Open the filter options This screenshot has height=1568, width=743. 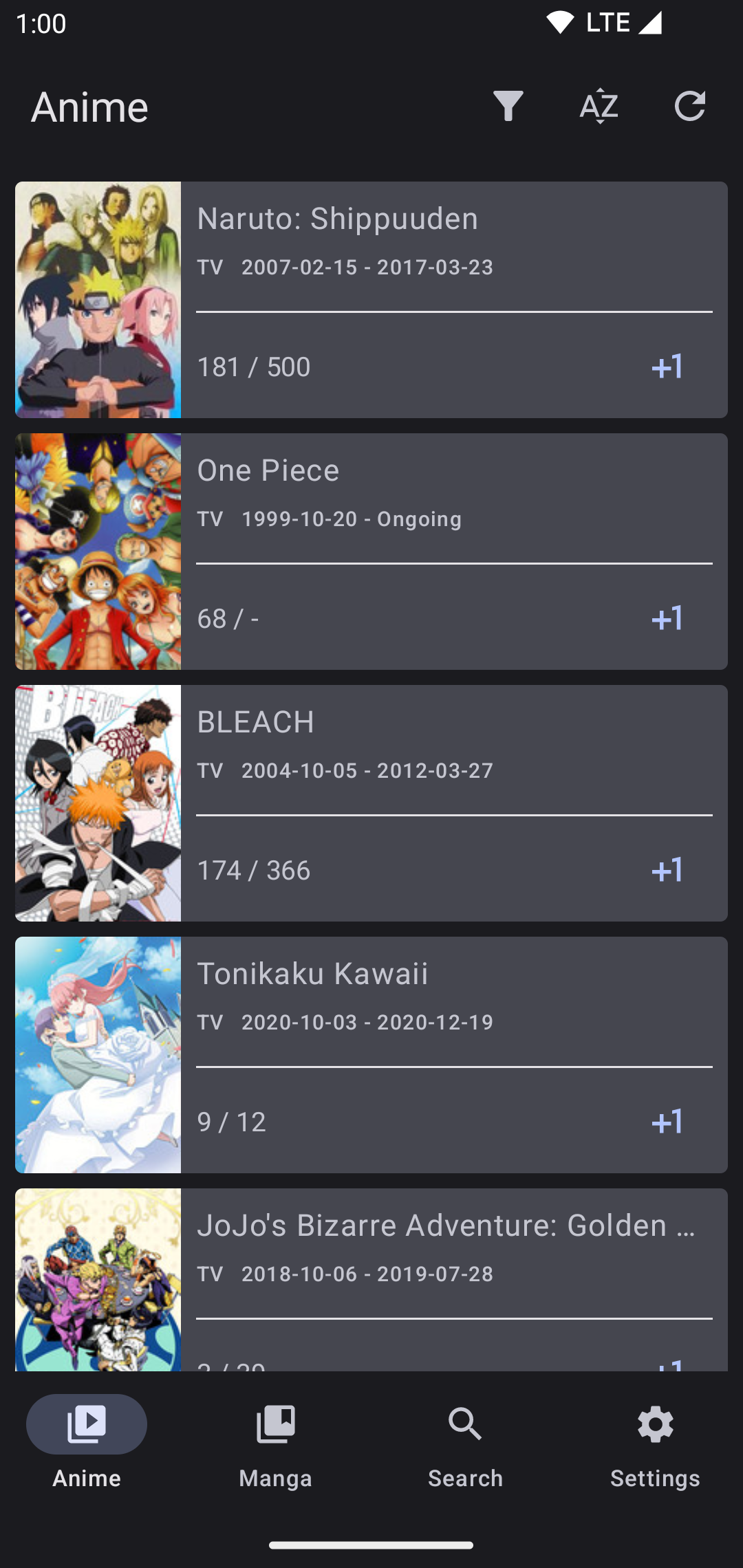[x=508, y=106]
